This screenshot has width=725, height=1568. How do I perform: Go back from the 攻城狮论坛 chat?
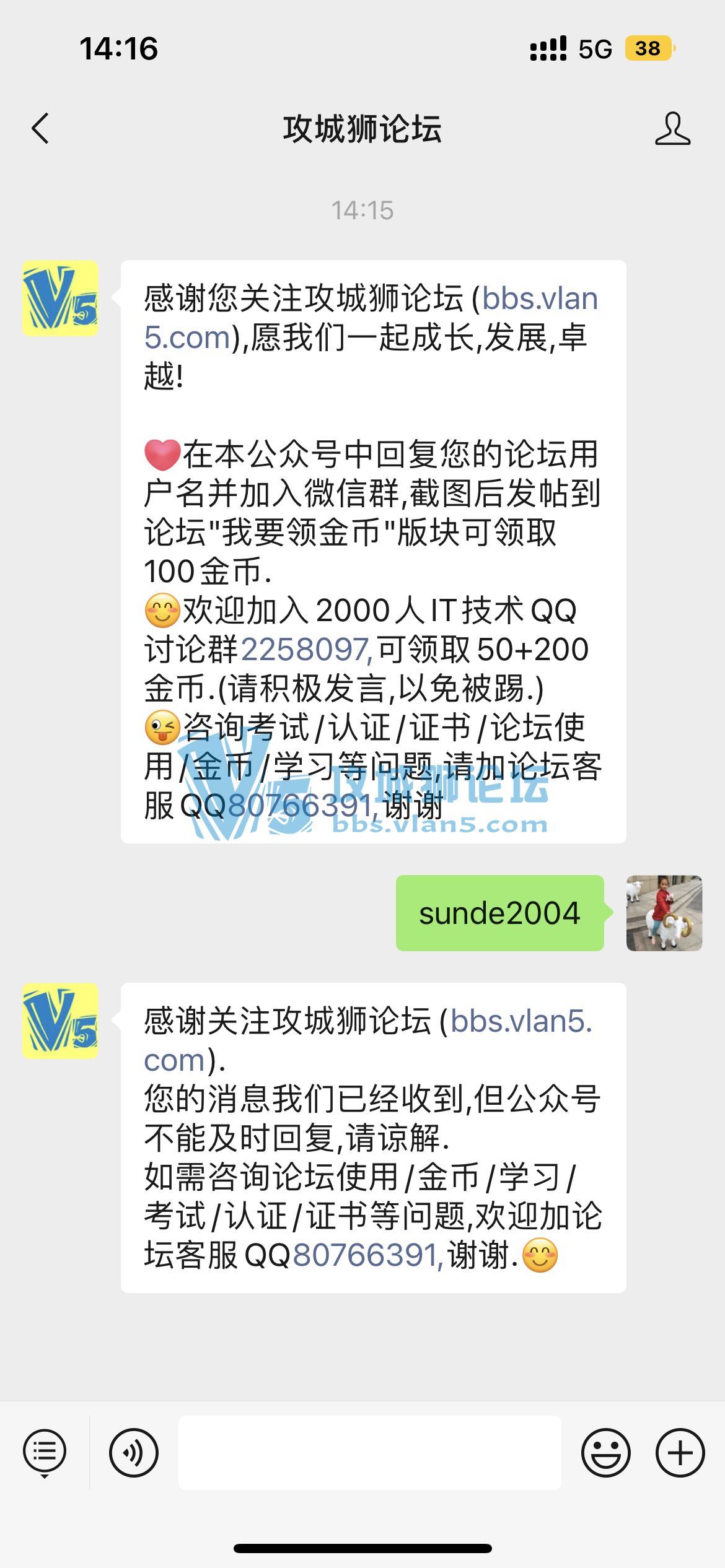[41, 129]
